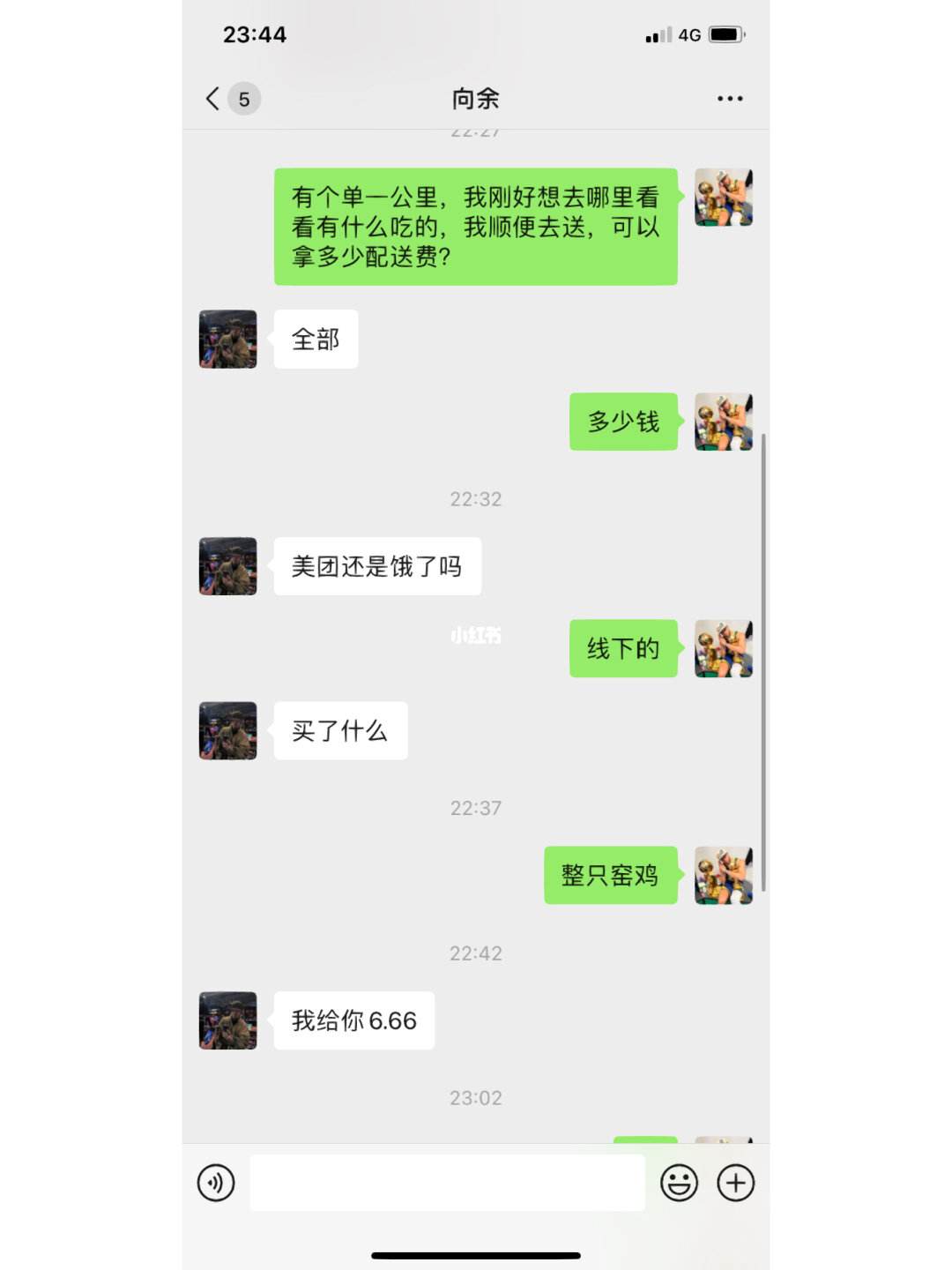View contact profile next to '我给你 6.66'
Image resolution: width=952 pixels, height=1270 pixels.
tap(228, 1020)
